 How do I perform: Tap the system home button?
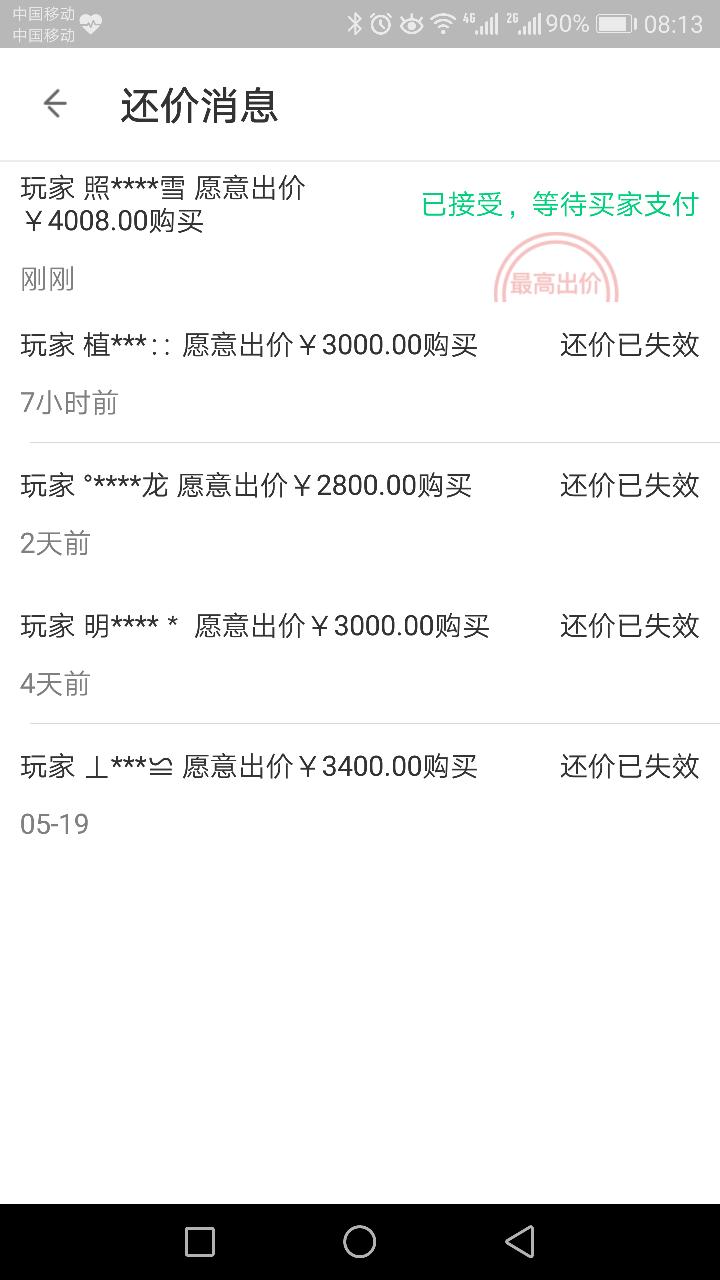[360, 1242]
